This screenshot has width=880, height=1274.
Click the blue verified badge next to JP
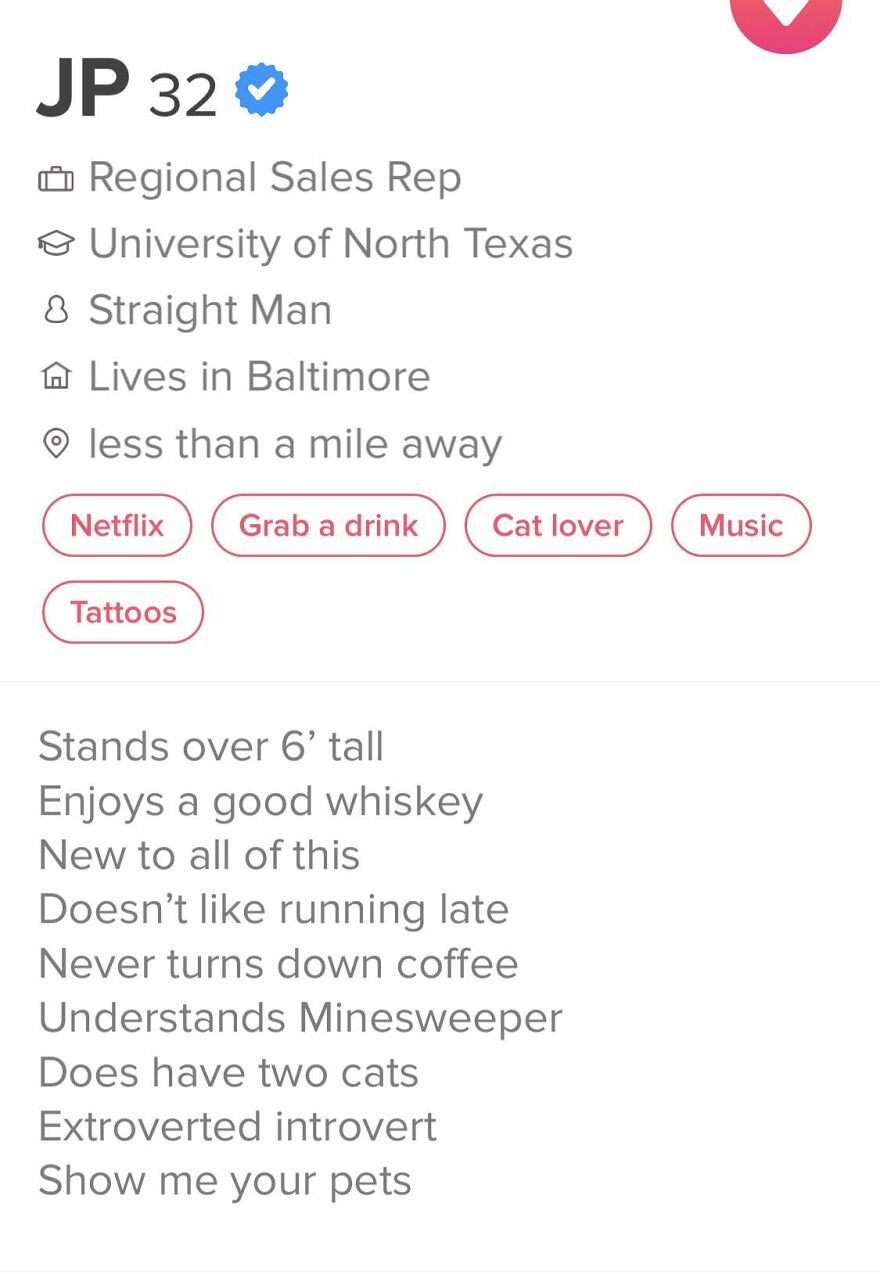262,89
